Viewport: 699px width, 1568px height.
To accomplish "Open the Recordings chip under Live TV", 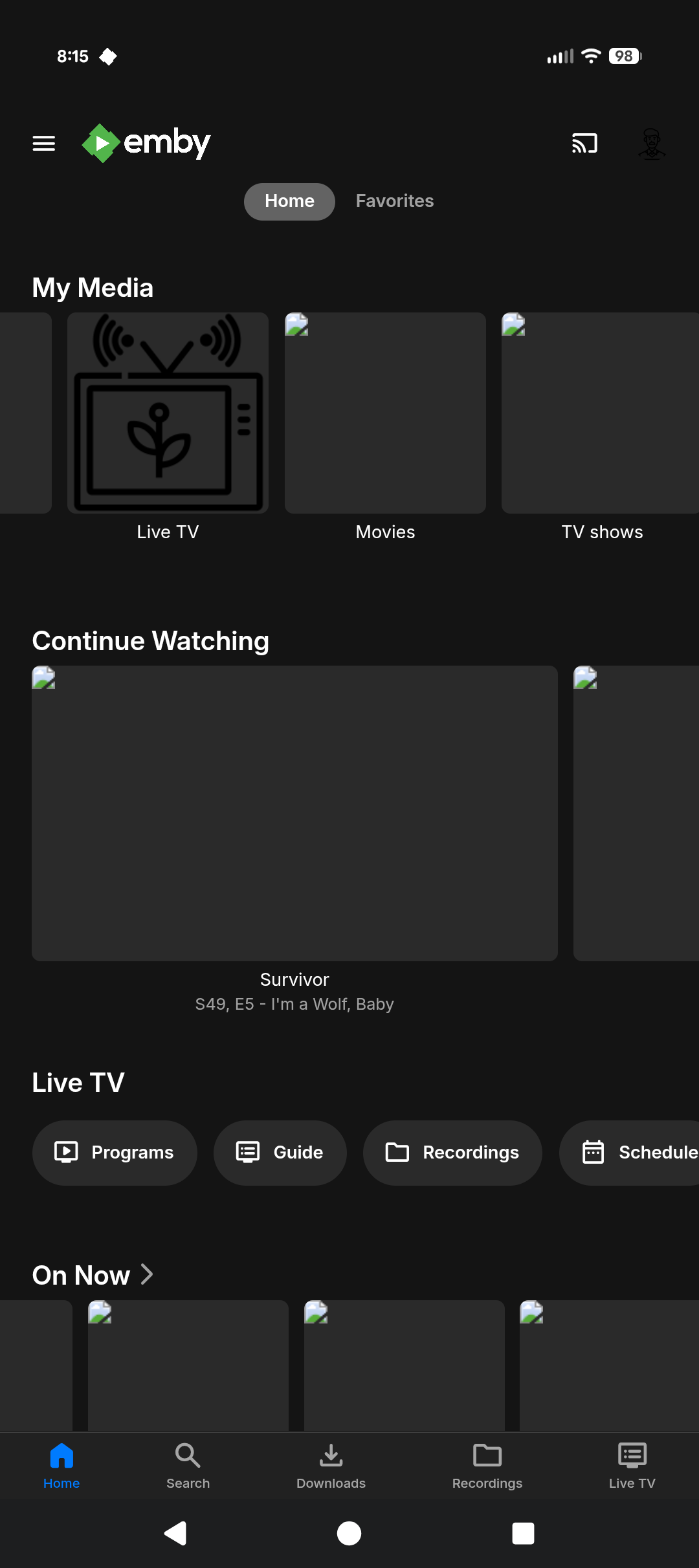I will (x=452, y=1153).
